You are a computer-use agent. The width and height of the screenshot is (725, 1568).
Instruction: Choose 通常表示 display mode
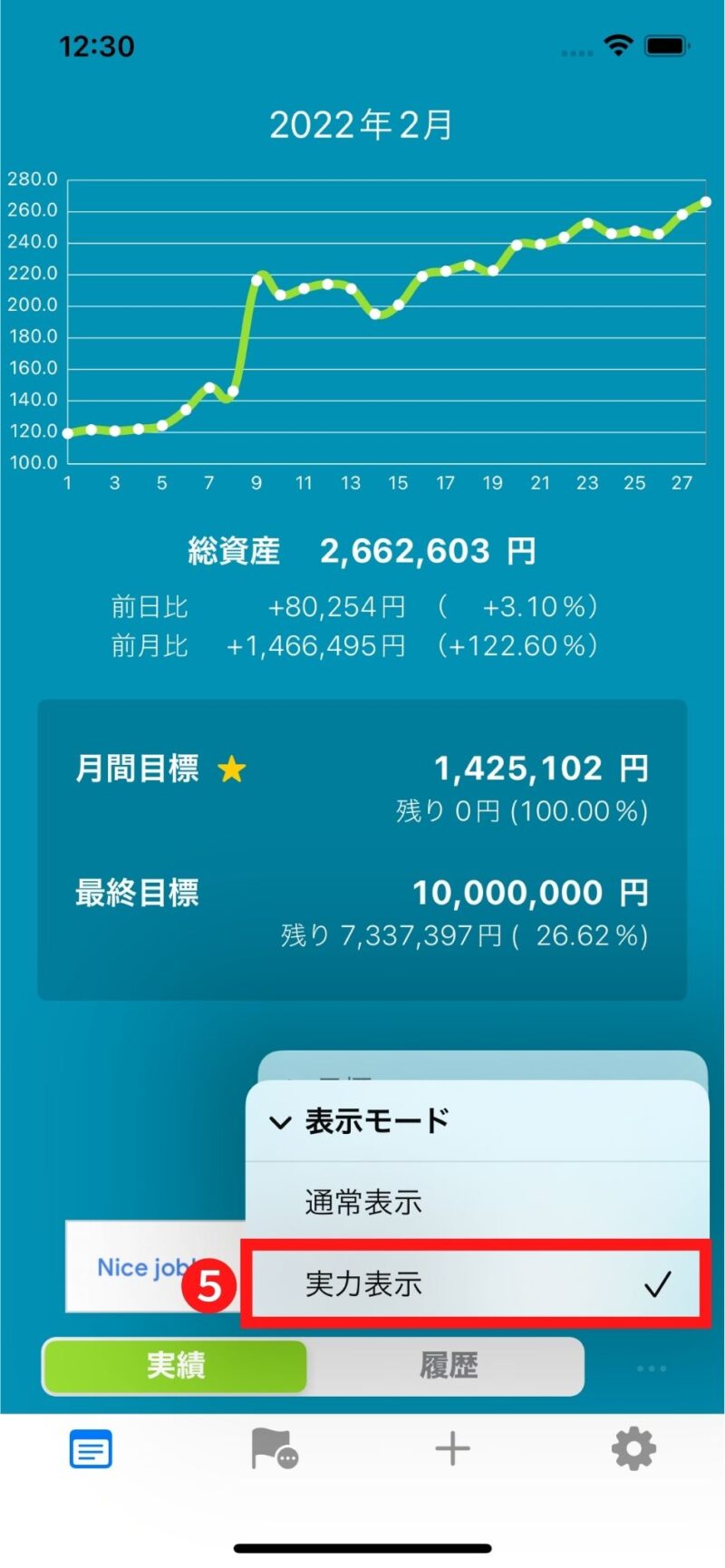click(476, 1203)
